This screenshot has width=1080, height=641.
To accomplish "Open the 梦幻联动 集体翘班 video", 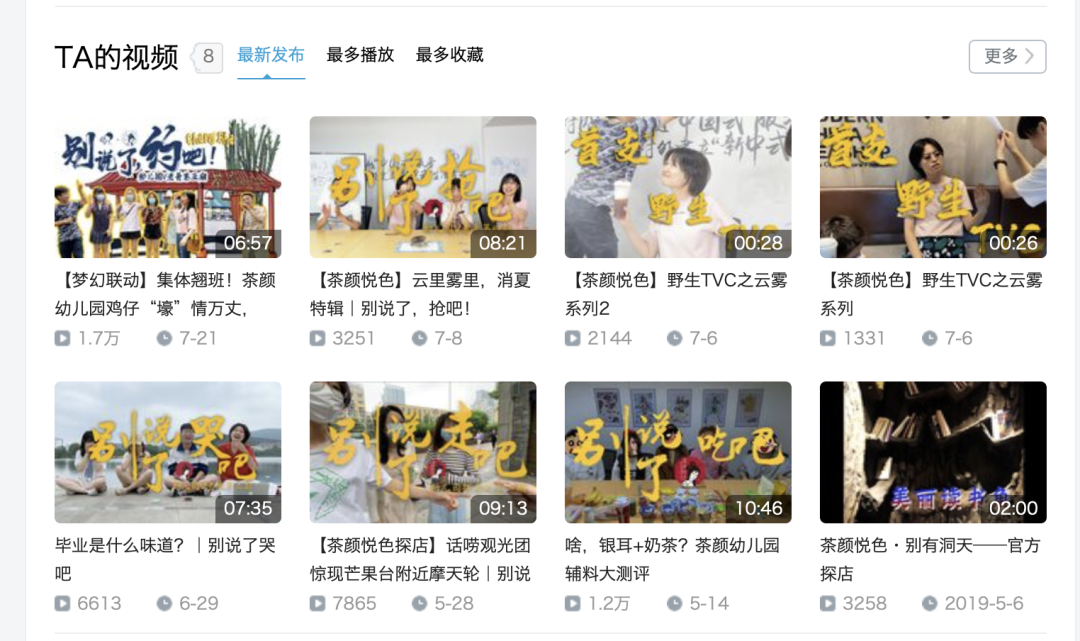I will (167, 187).
